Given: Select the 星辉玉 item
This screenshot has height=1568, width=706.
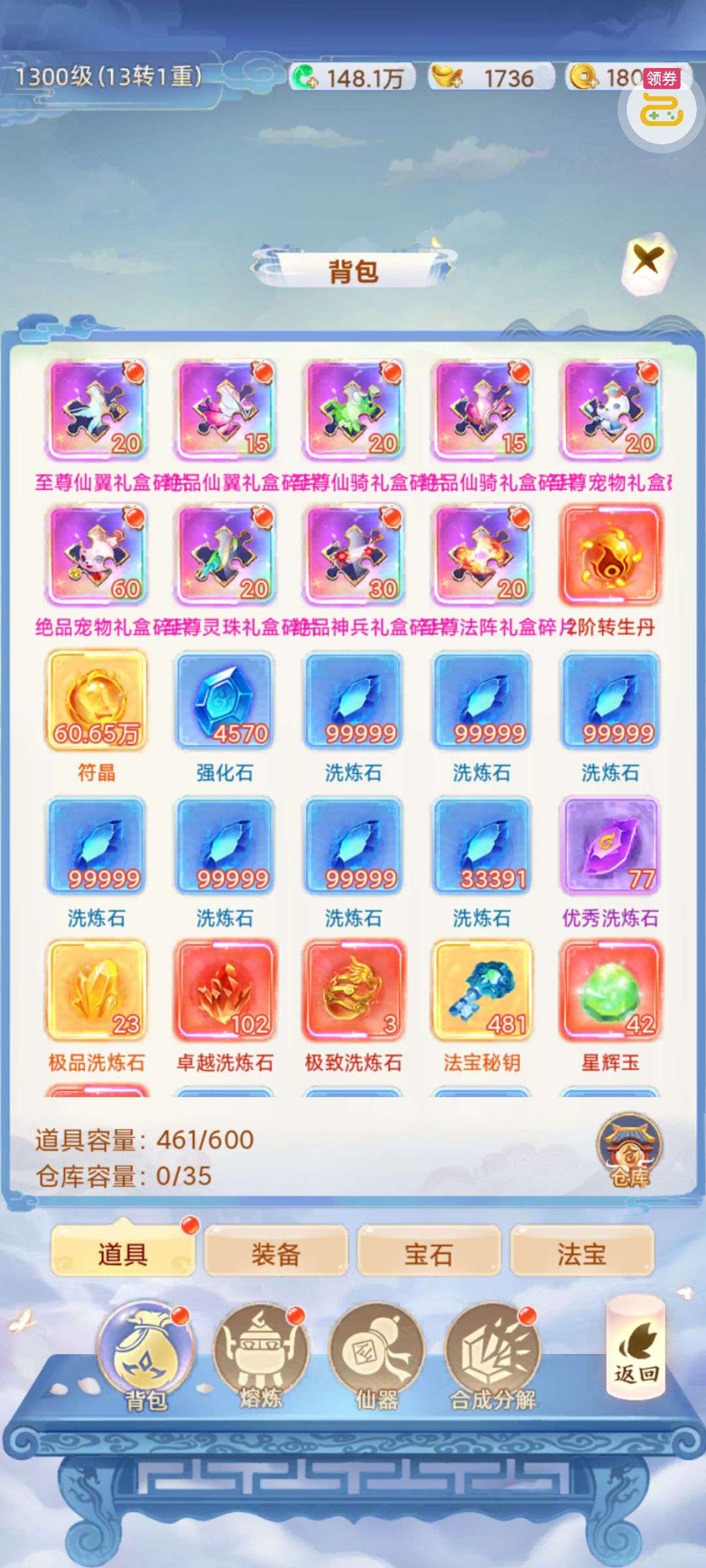Looking at the screenshot, I should tap(610, 991).
